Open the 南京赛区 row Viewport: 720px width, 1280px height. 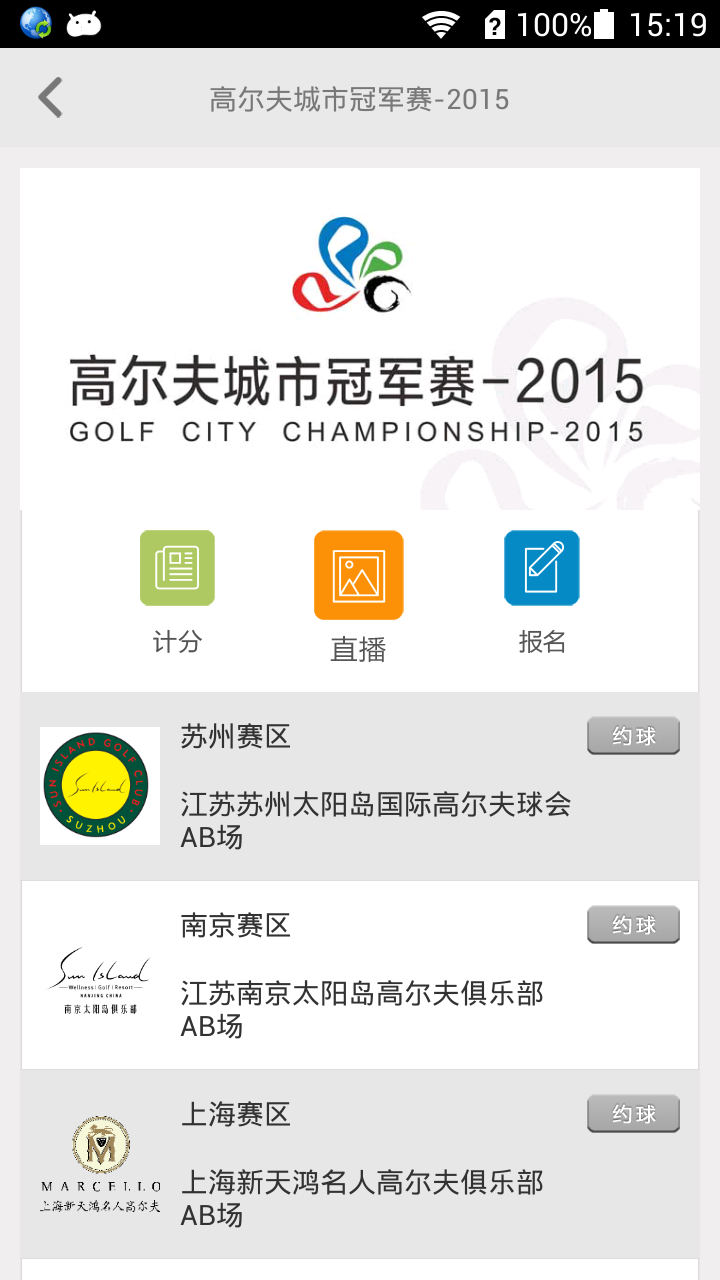coord(360,975)
